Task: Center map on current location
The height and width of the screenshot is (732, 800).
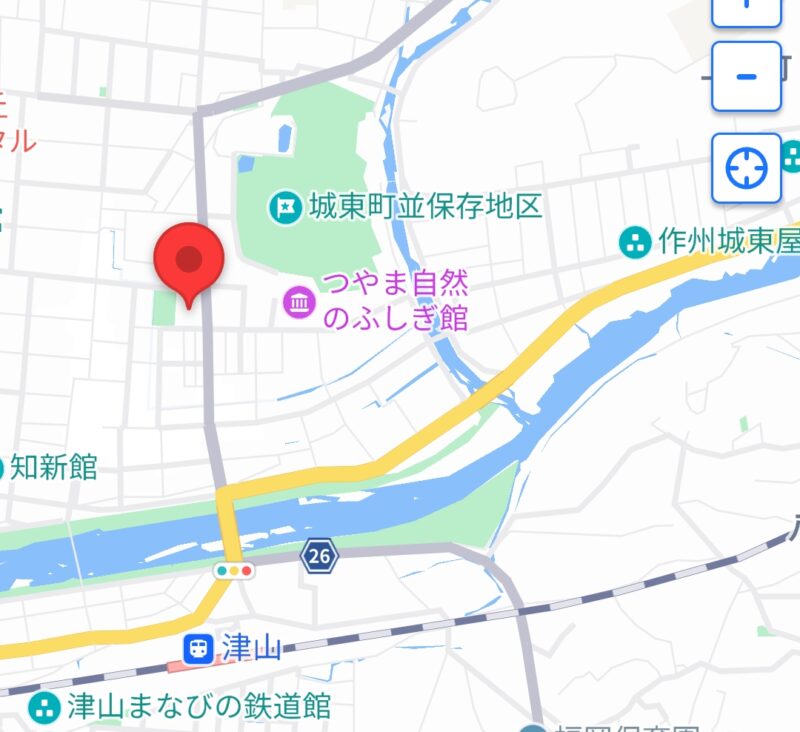Action: (x=745, y=168)
